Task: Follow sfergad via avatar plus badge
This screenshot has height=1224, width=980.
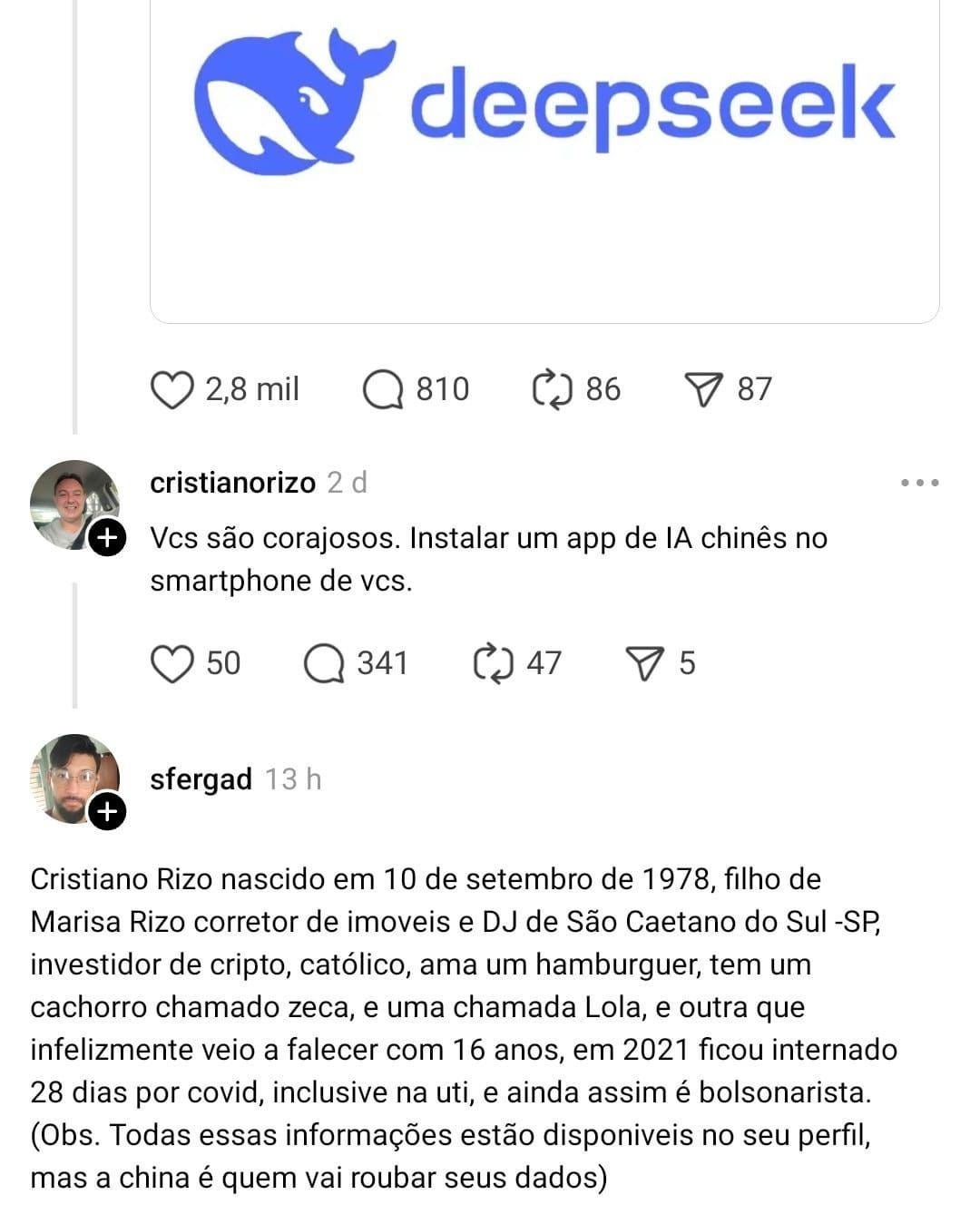Action: point(107,811)
